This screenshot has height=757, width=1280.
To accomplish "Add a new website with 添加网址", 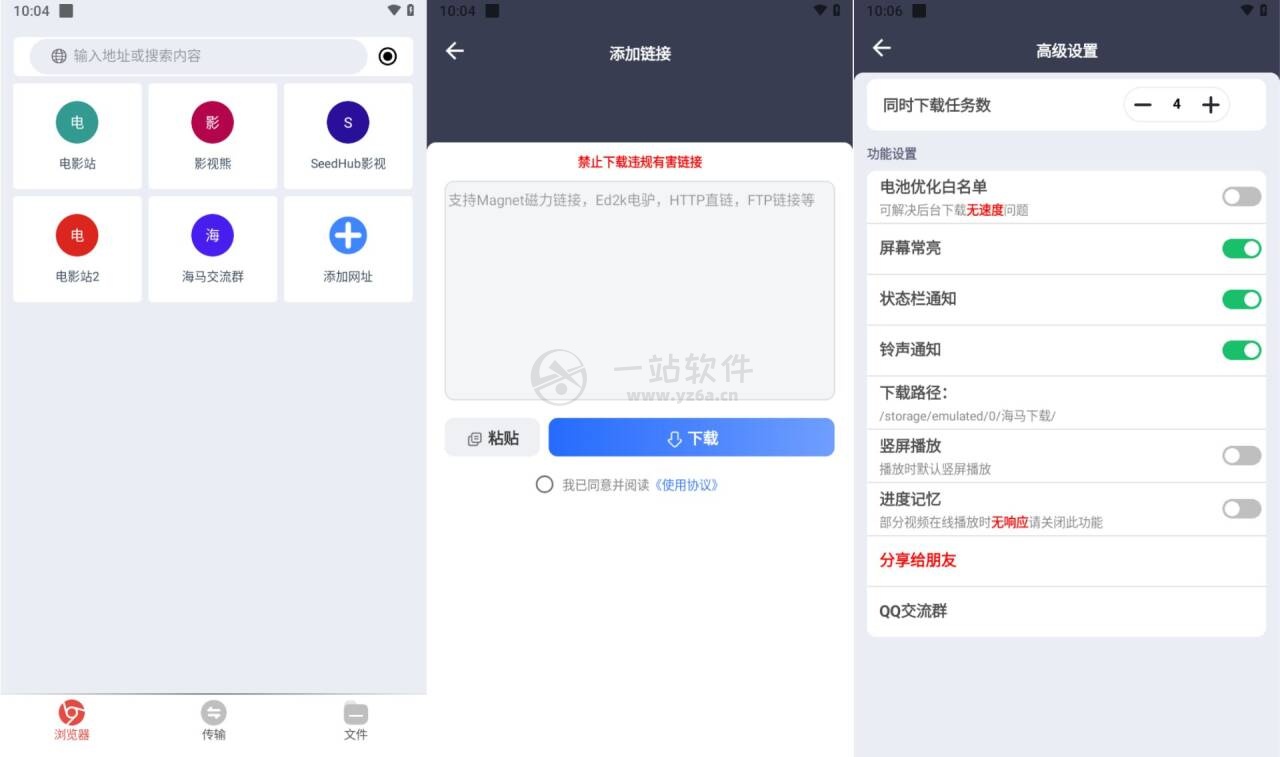I will (x=347, y=249).
